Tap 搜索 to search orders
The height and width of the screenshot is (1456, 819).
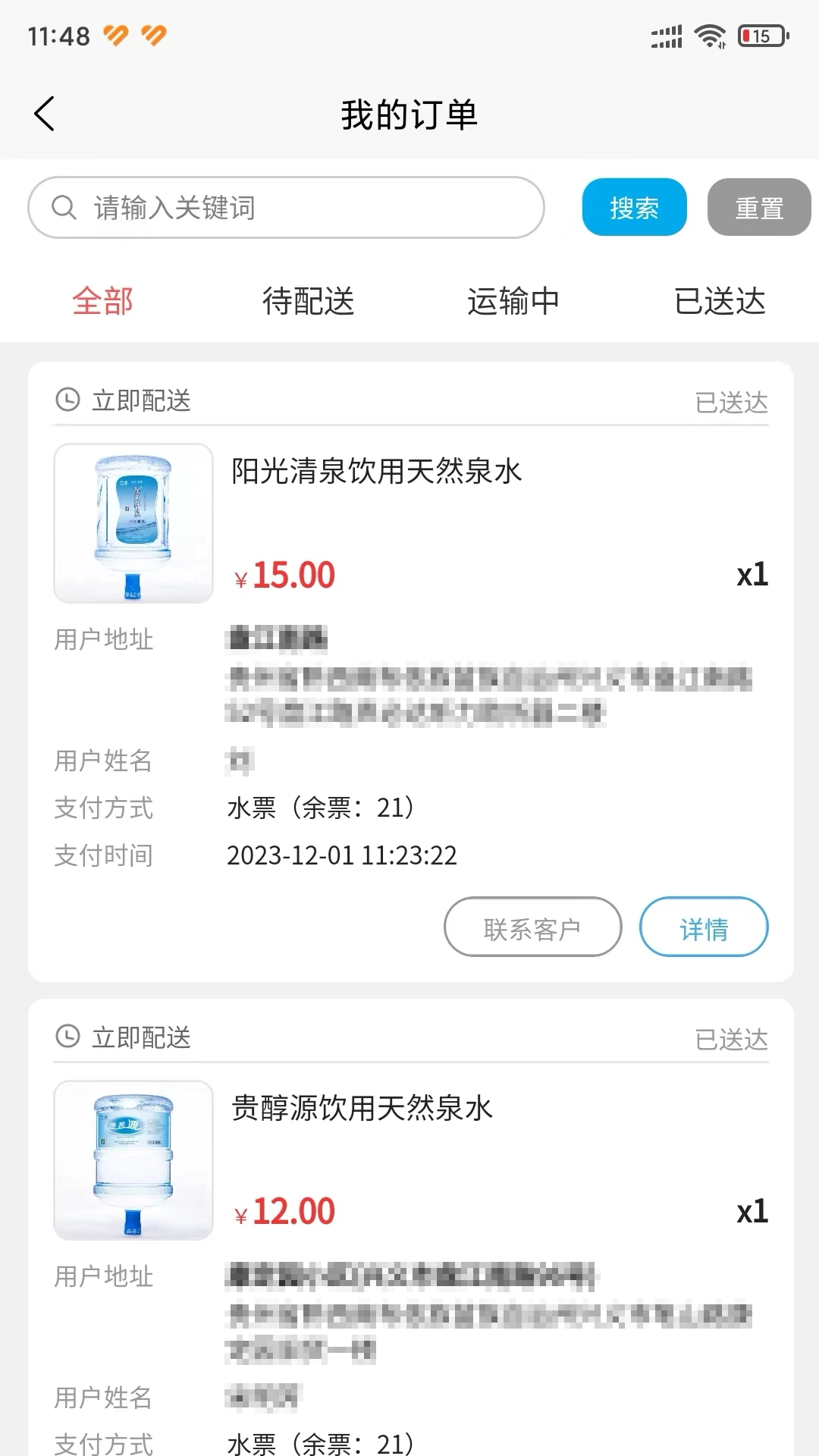(x=634, y=207)
